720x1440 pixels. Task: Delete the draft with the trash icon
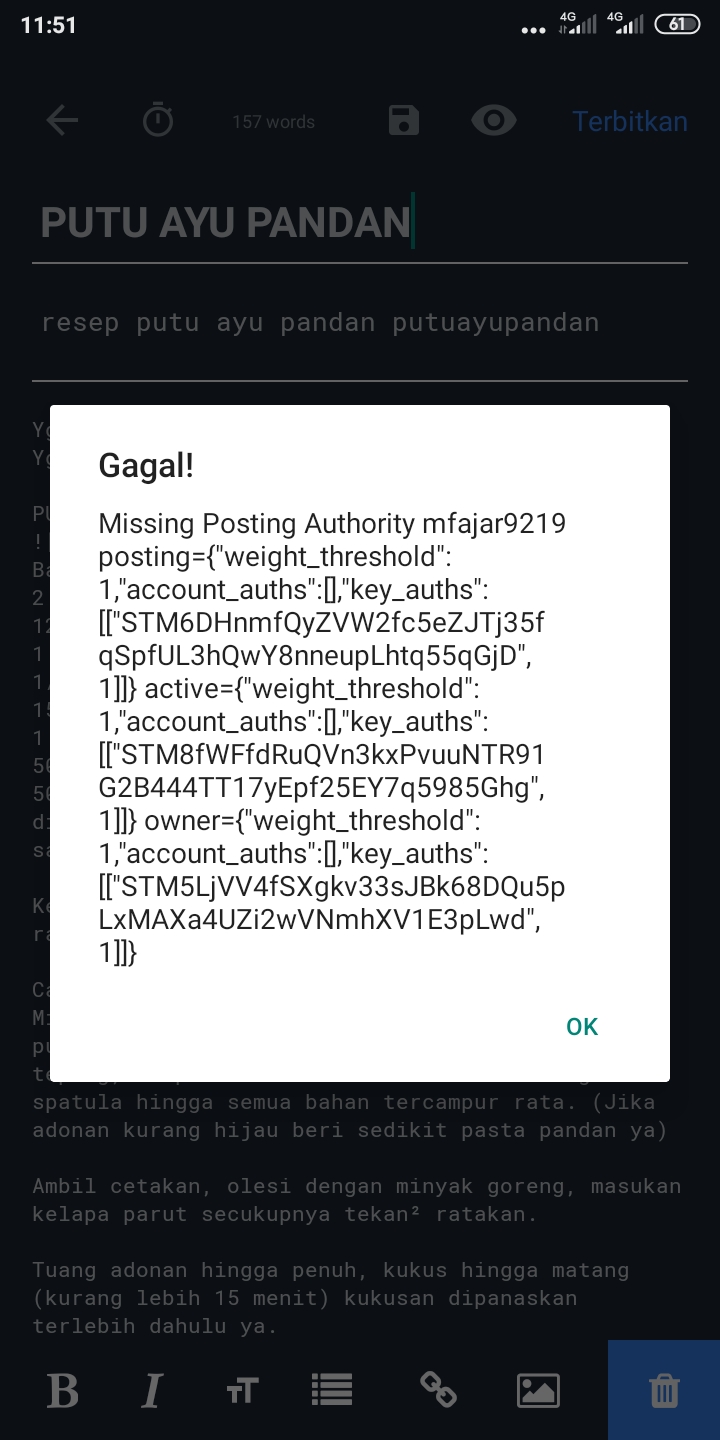click(x=664, y=1390)
